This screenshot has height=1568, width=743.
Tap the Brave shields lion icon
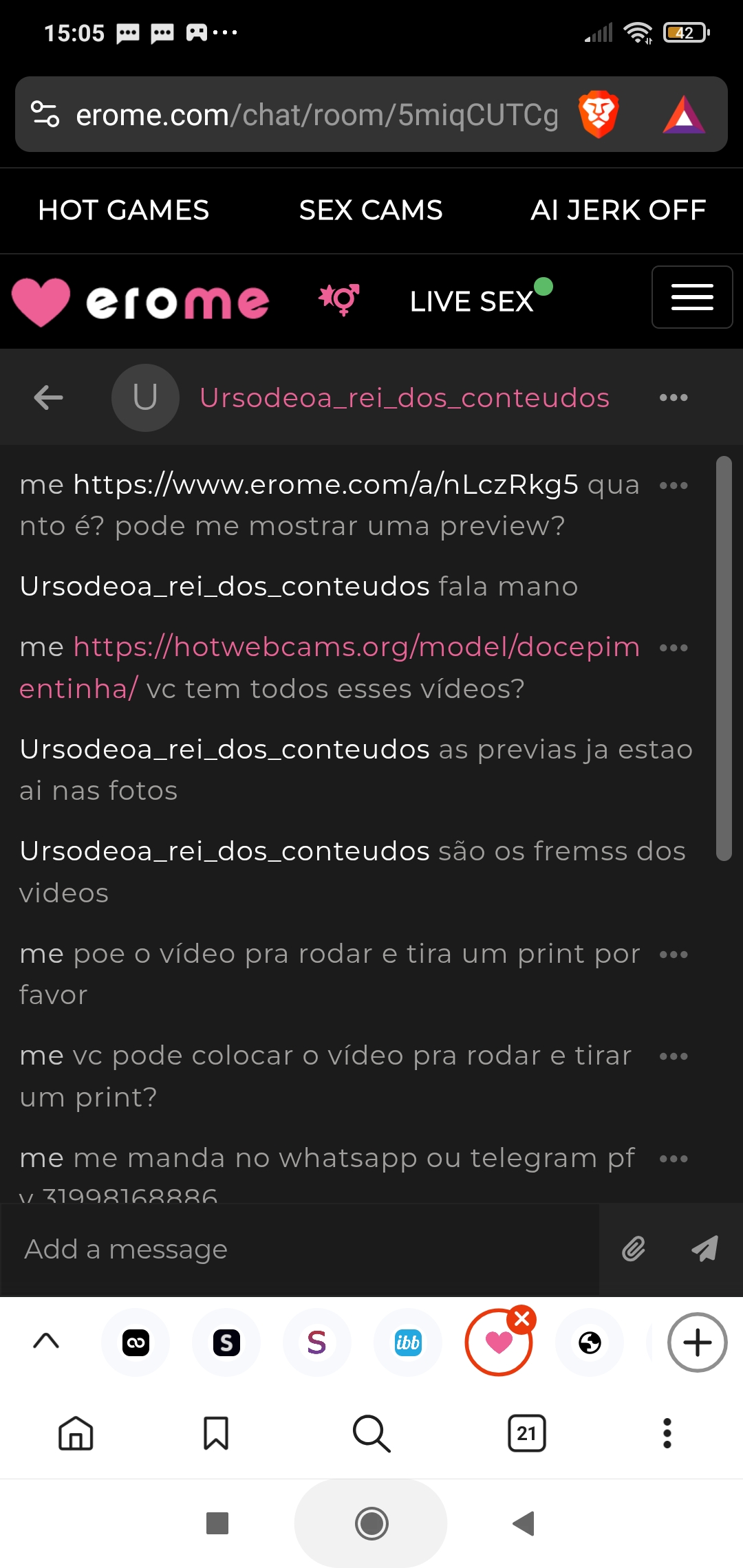pos(599,114)
